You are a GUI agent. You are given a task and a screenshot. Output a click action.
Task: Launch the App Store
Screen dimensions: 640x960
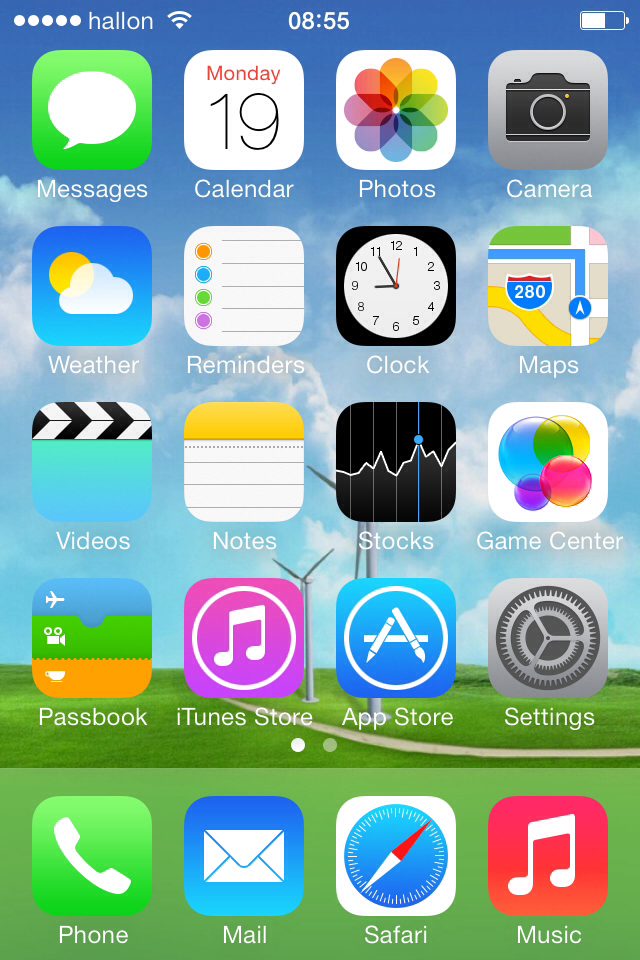pyautogui.click(x=396, y=638)
